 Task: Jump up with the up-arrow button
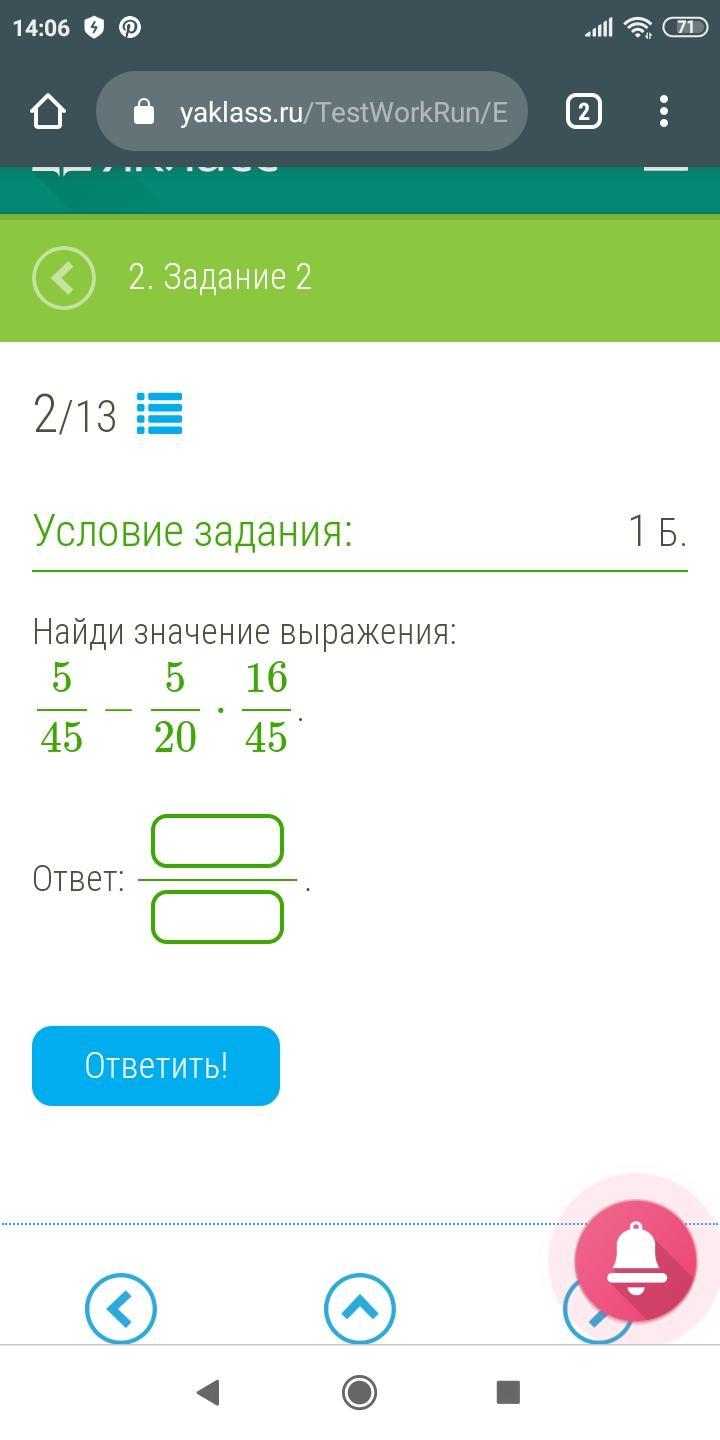[360, 1308]
